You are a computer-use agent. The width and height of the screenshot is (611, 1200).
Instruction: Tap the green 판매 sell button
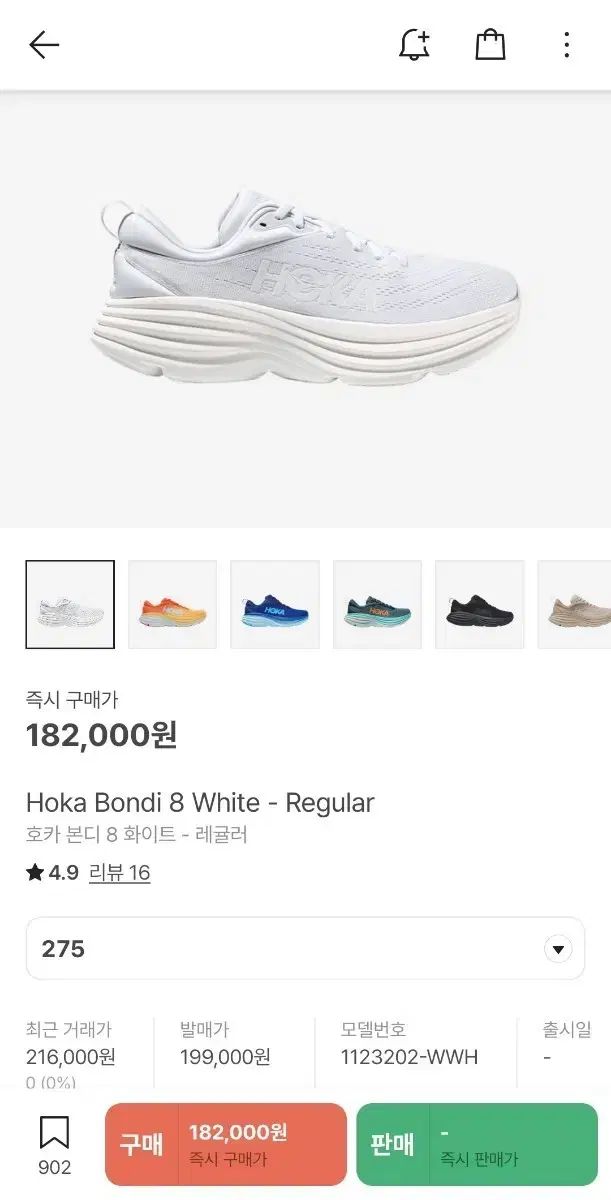[x=477, y=1144]
